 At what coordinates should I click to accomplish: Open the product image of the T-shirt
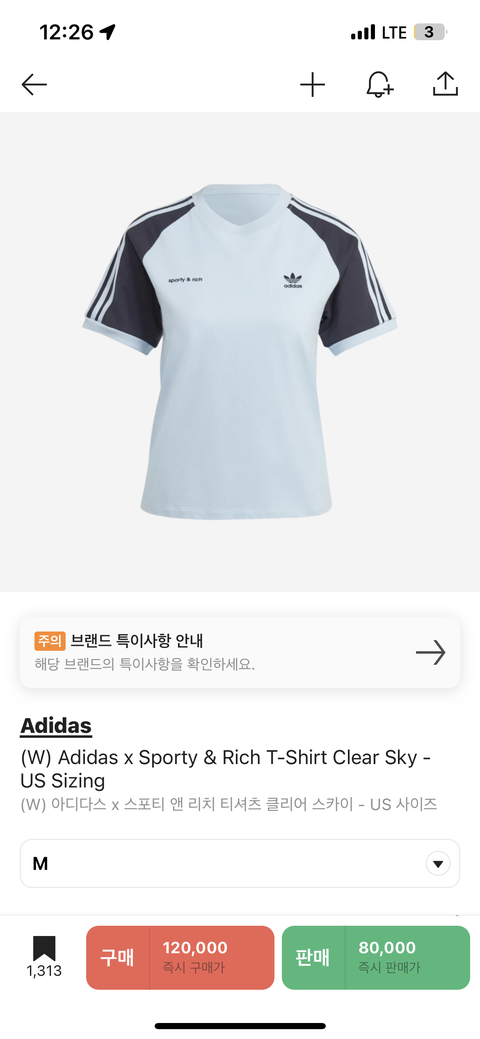tap(240, 352)
